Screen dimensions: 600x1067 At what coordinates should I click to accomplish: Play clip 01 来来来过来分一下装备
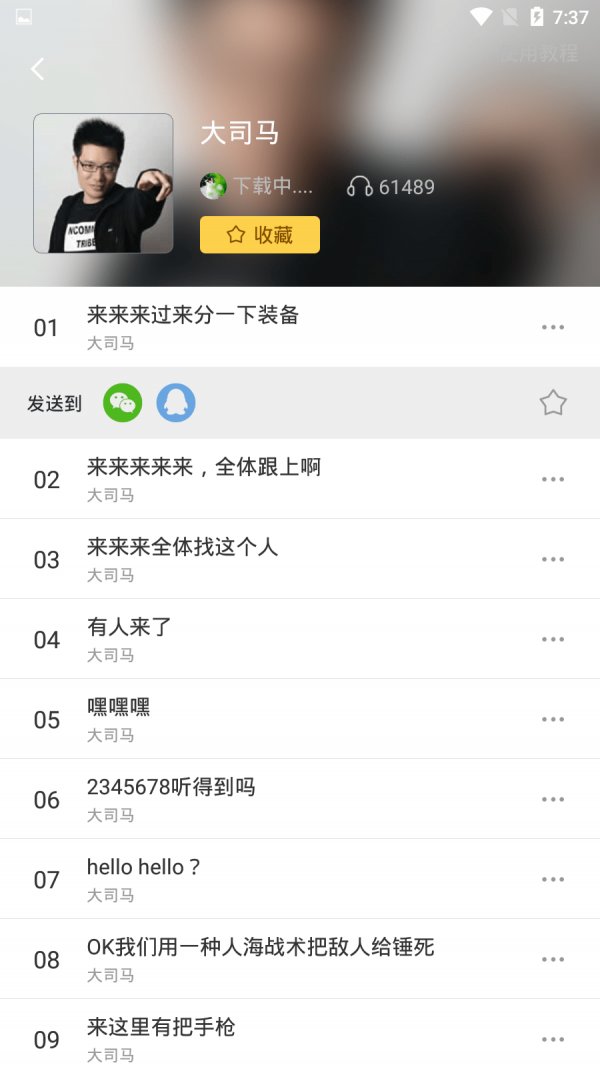coord(193,316)
